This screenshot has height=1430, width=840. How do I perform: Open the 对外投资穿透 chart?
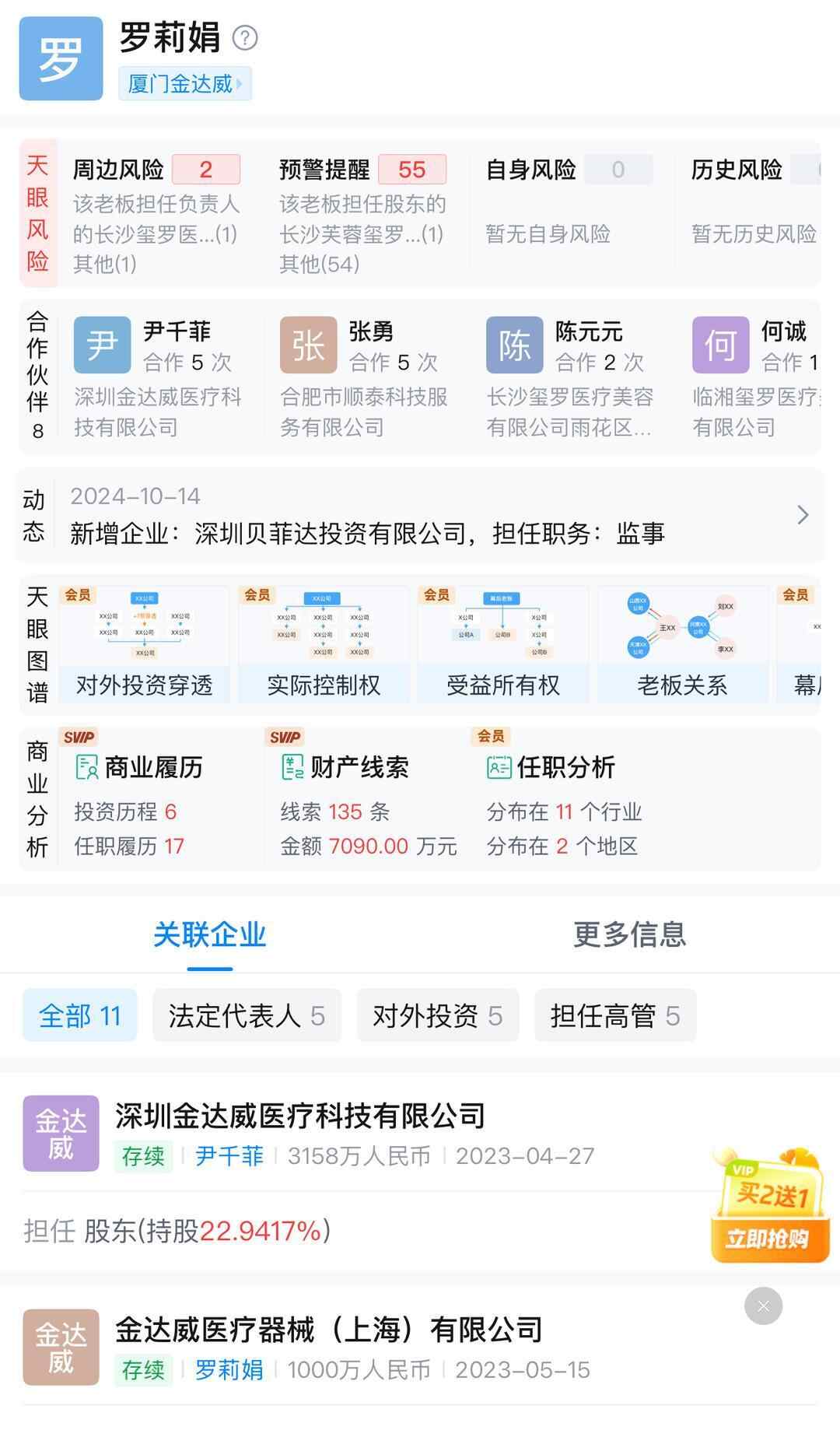[144, 645]
